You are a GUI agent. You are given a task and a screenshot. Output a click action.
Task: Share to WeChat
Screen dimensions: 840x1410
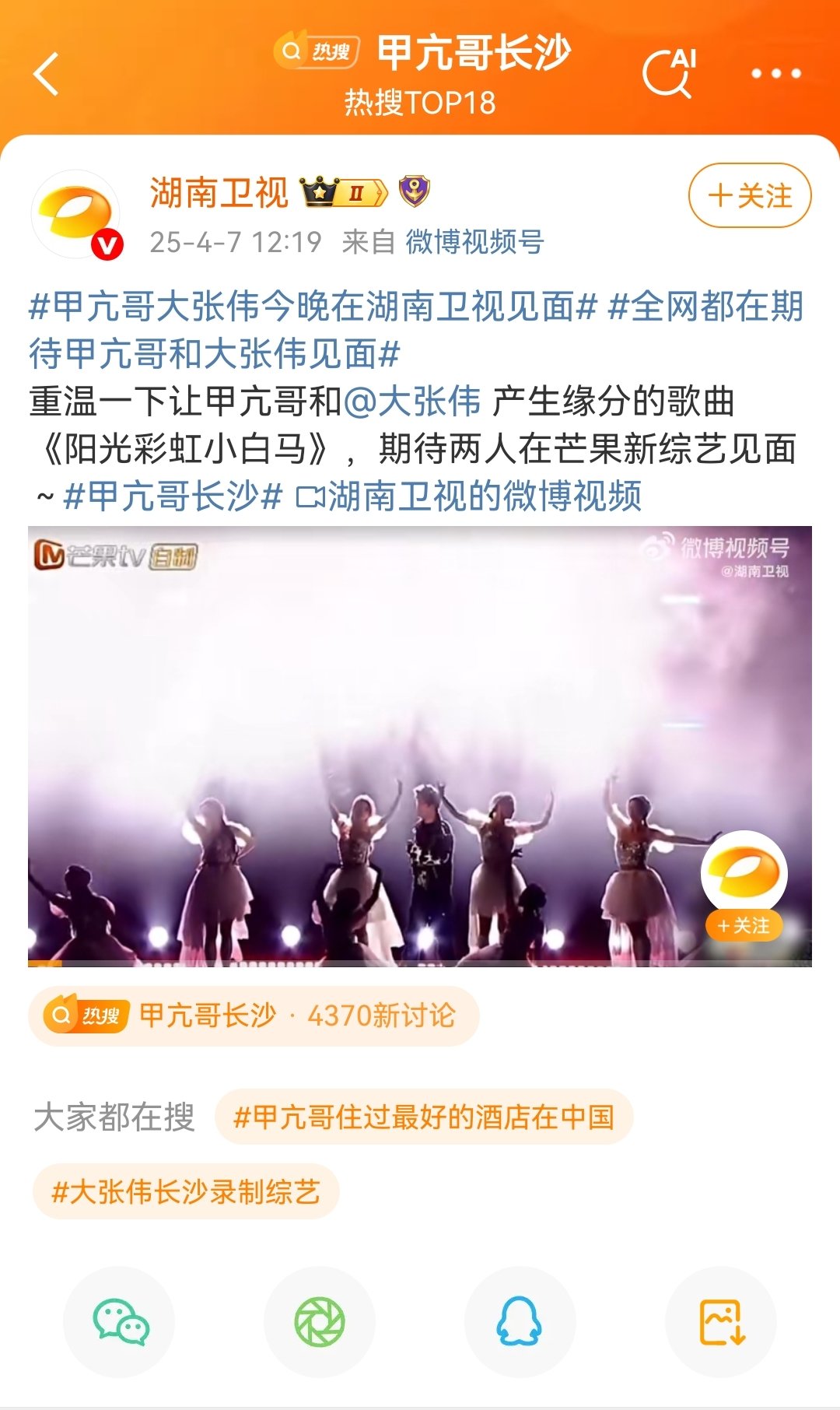[119, 1322]
